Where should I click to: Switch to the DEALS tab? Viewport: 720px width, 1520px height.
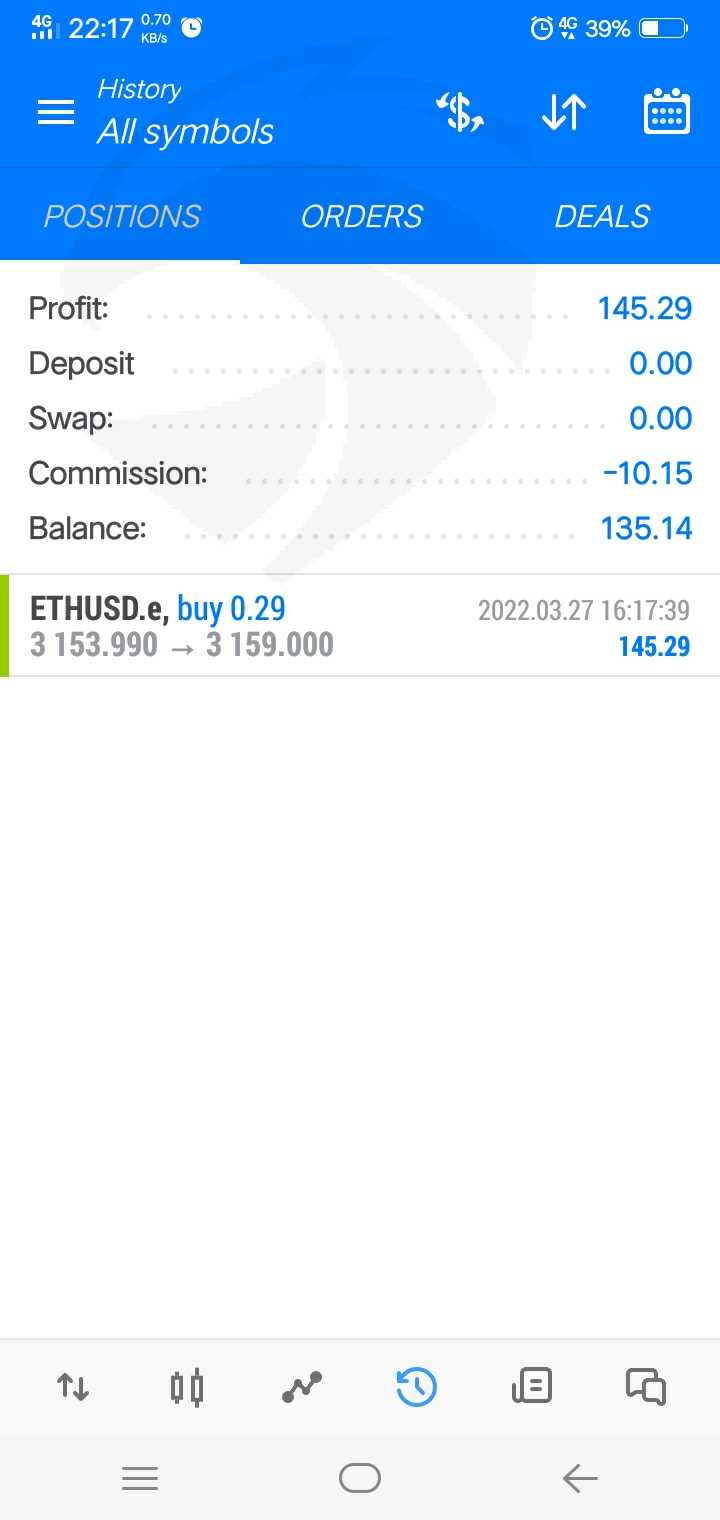[x=602, y=217]
